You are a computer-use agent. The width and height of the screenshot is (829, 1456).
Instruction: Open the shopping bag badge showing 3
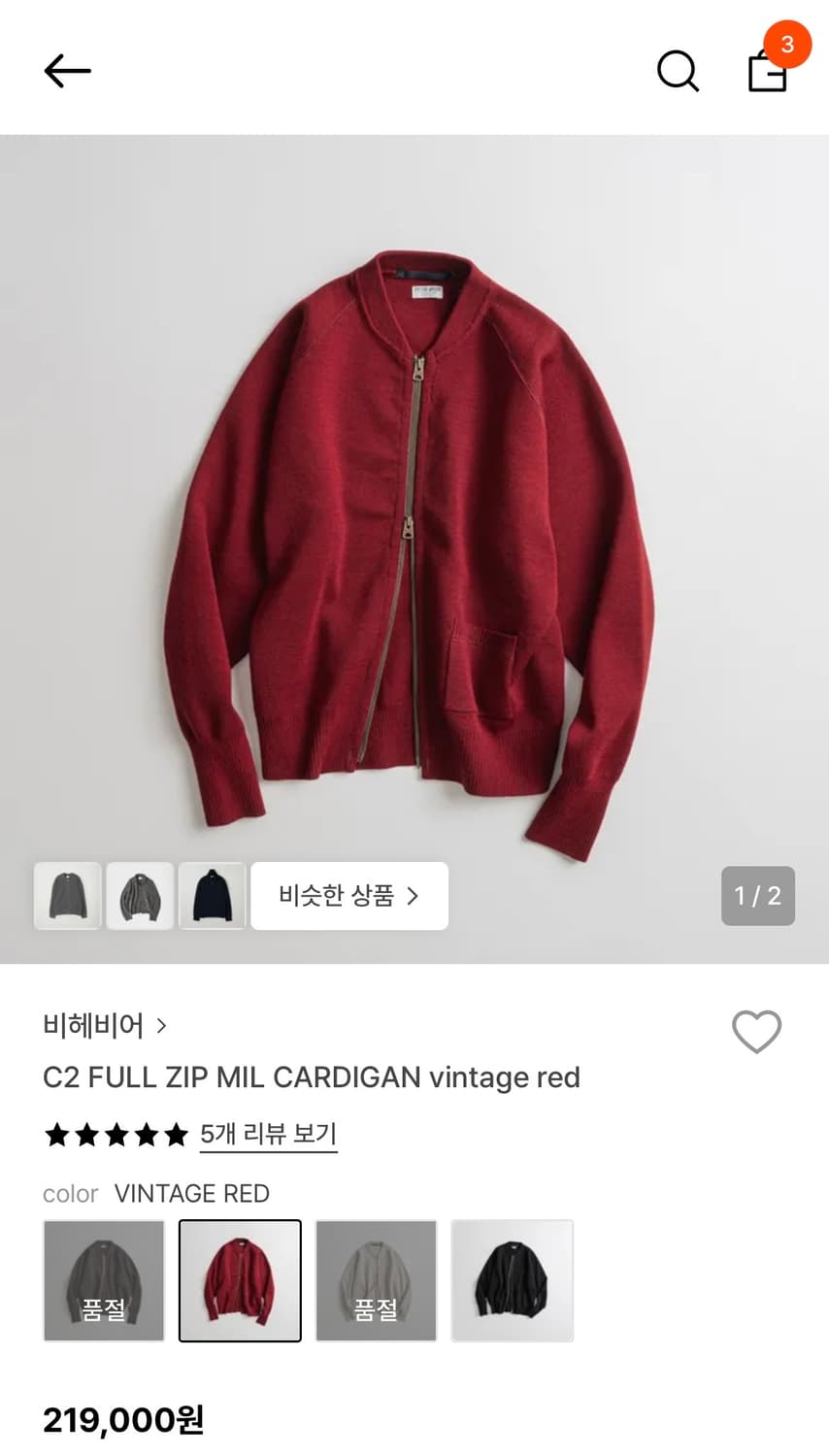click(x=788, y=44)
